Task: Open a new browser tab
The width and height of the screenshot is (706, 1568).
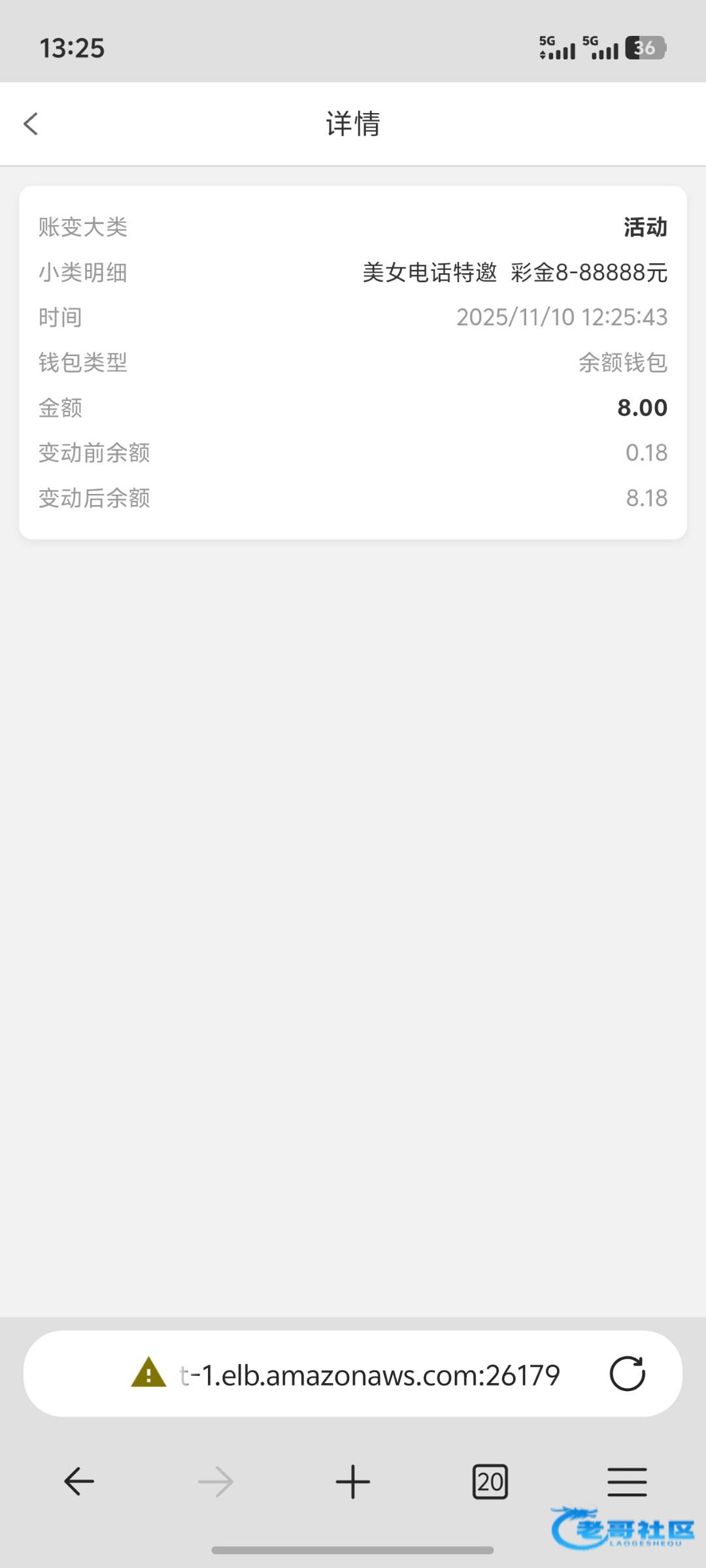Action: point(353,1481)
